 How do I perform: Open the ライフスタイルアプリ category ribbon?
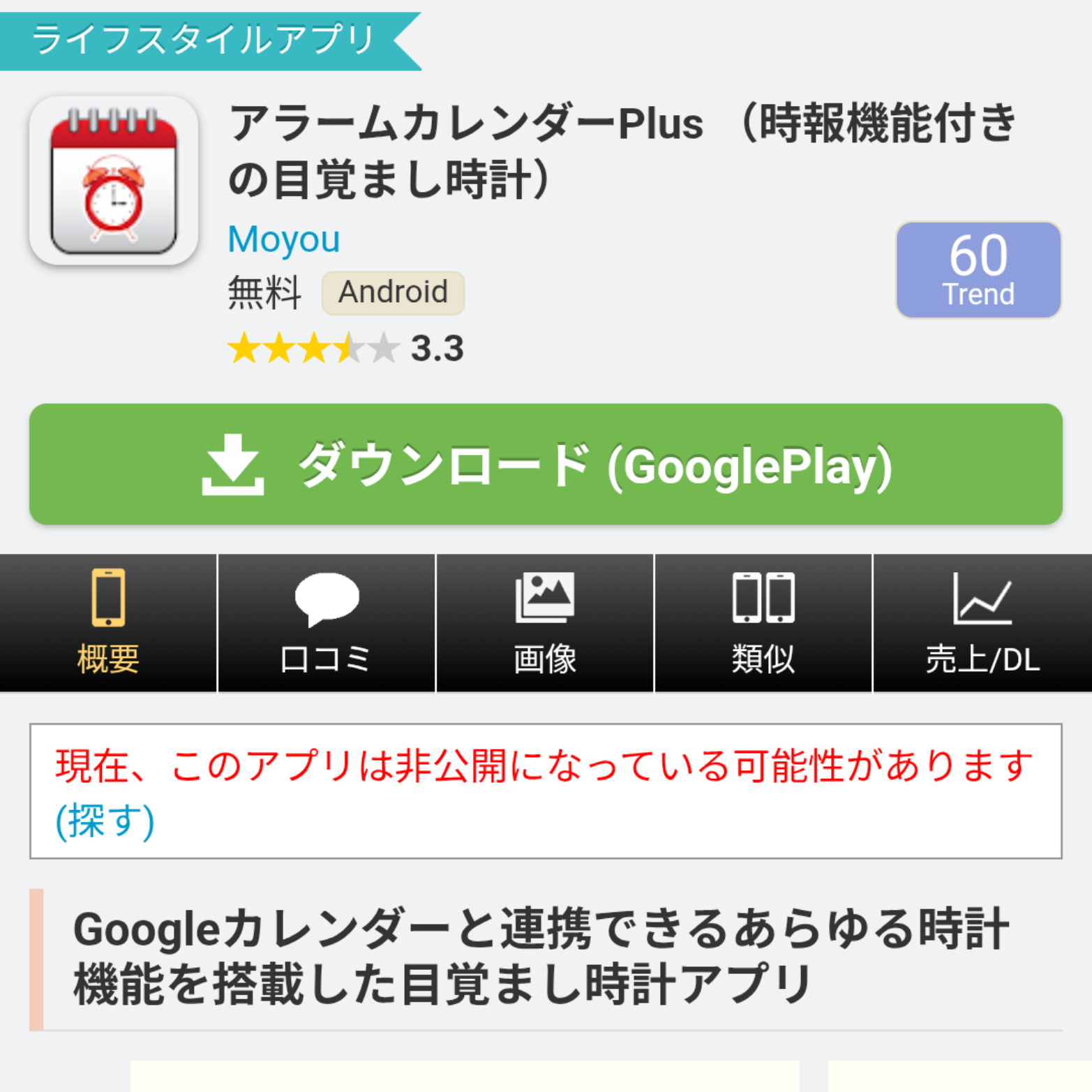coord(204,40)
